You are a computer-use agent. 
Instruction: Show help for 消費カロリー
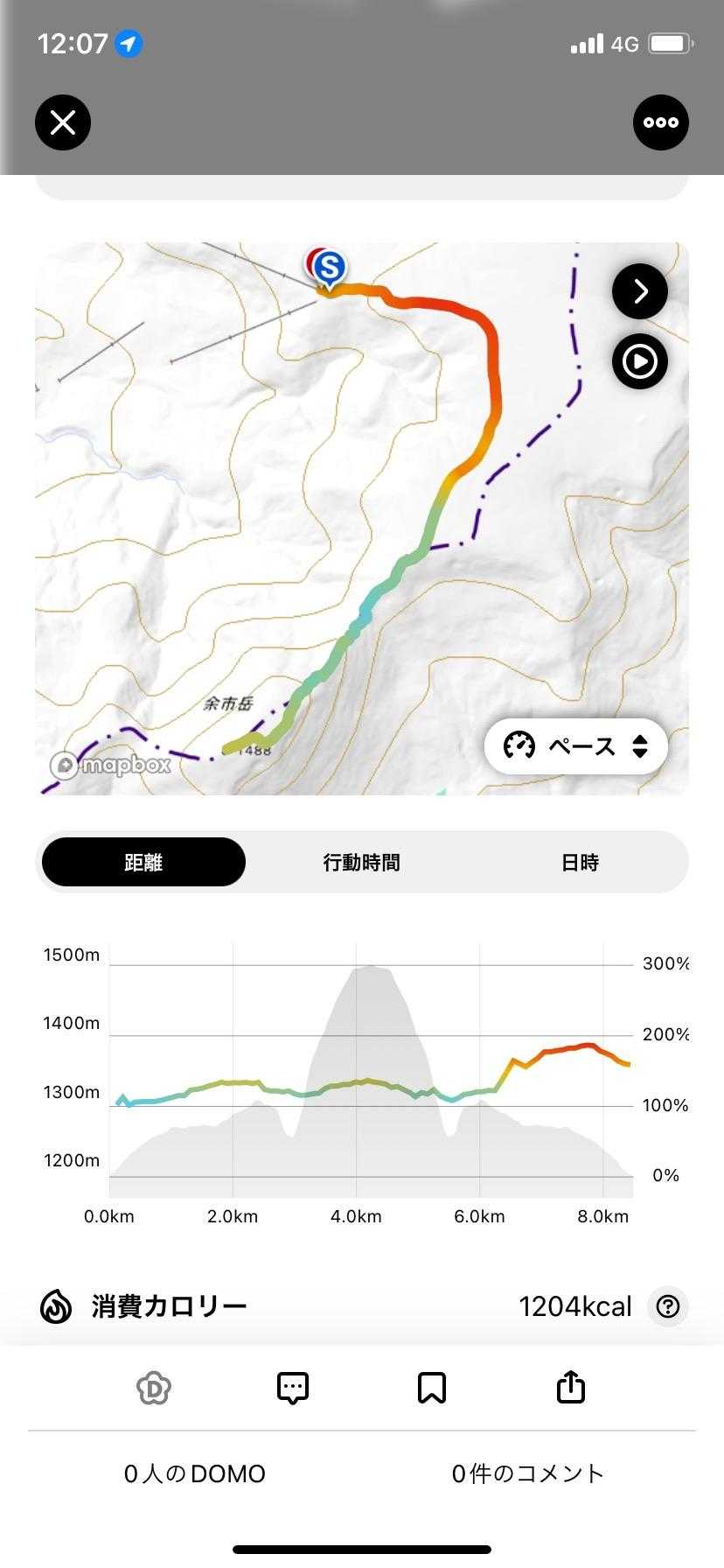668,1306
